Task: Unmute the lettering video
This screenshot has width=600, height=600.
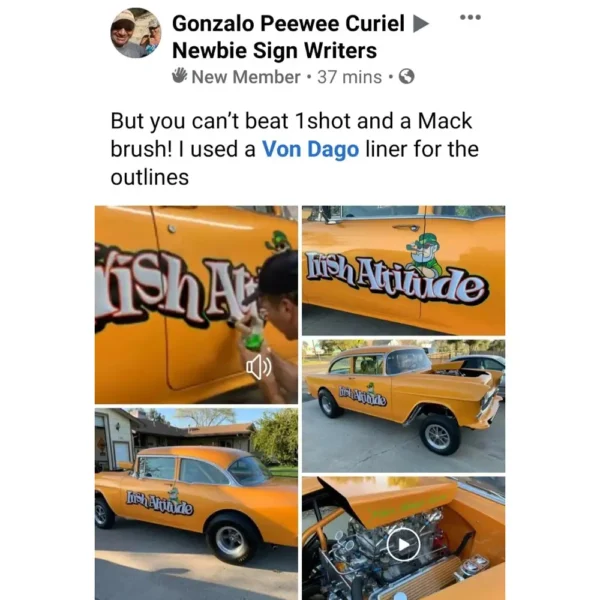Action: tap(258, 367)
